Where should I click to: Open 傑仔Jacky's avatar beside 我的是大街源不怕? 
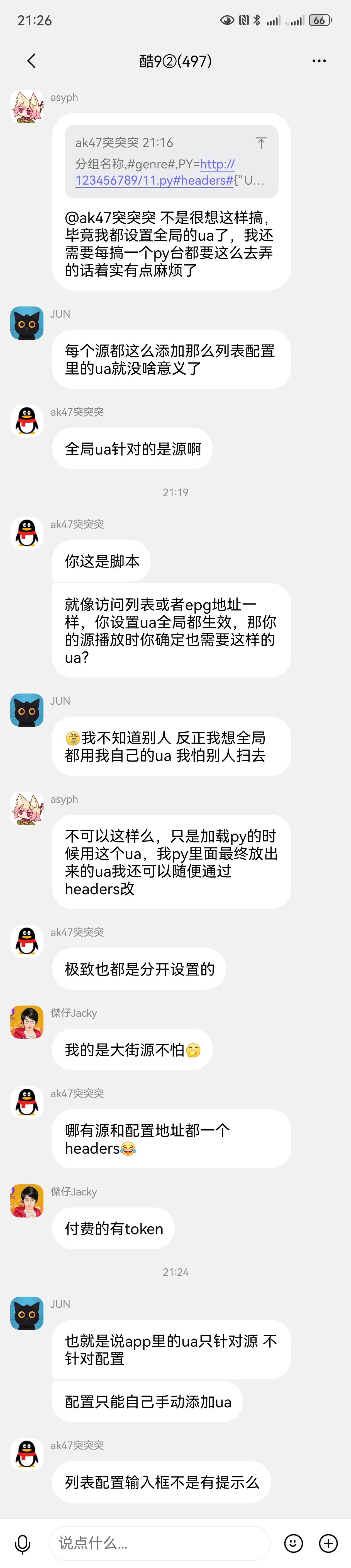27,1022
